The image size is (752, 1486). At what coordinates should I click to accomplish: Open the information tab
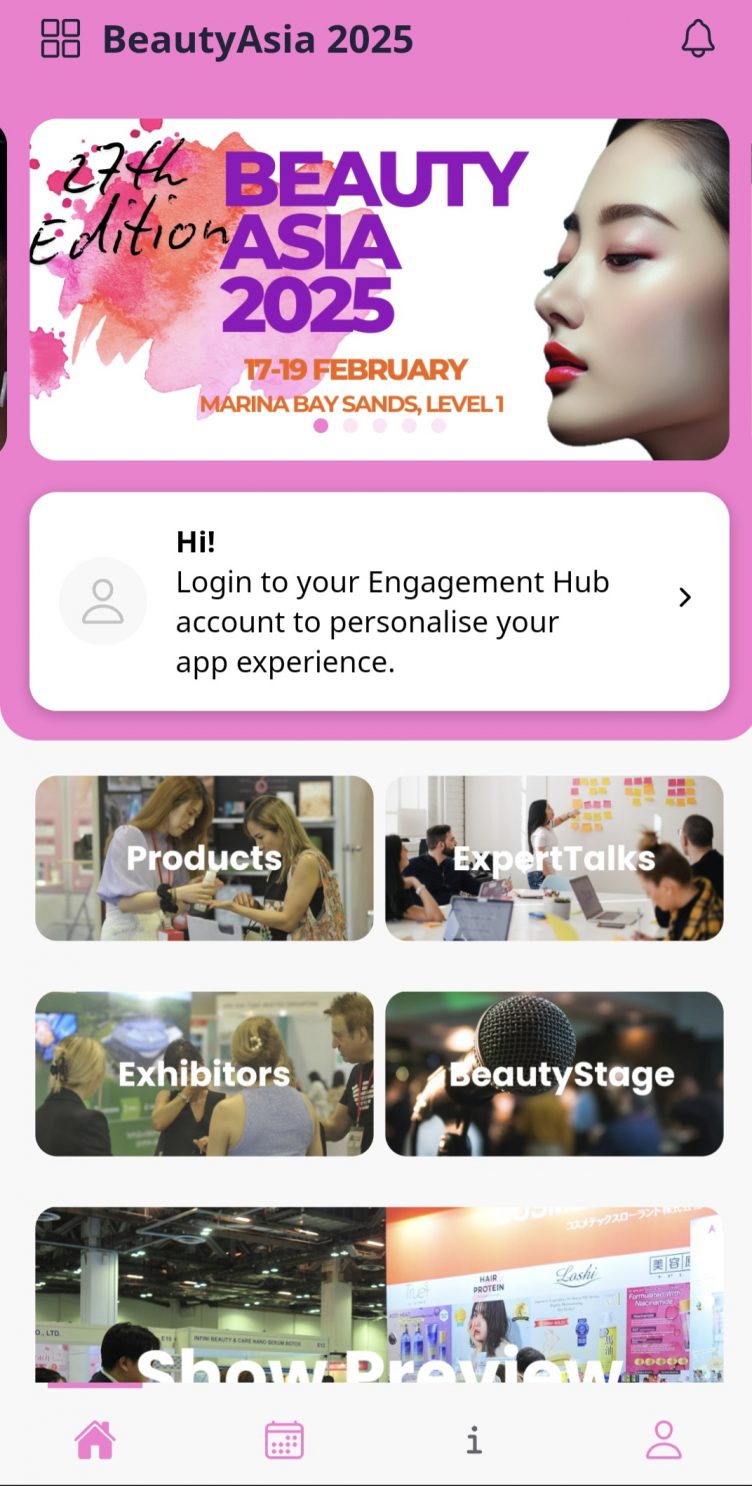[x=474, y=1440]
